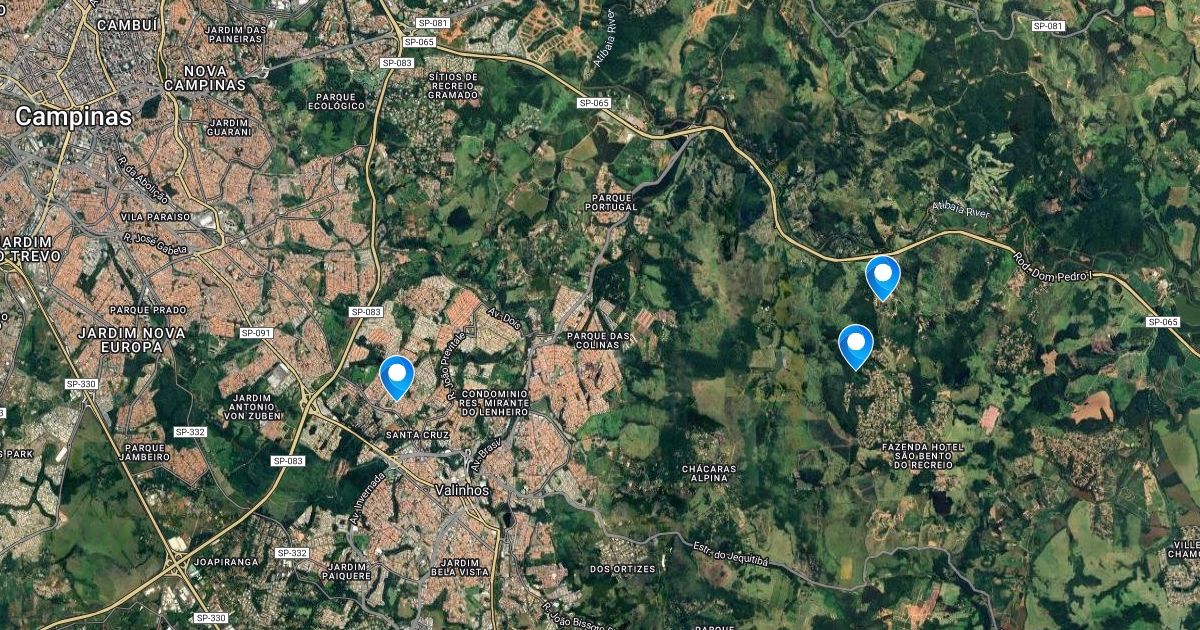Tap the pin above Fazenda Hotel São Bento
The image size is (1200, 630).
pyautogui.click(x=856, y=346)
